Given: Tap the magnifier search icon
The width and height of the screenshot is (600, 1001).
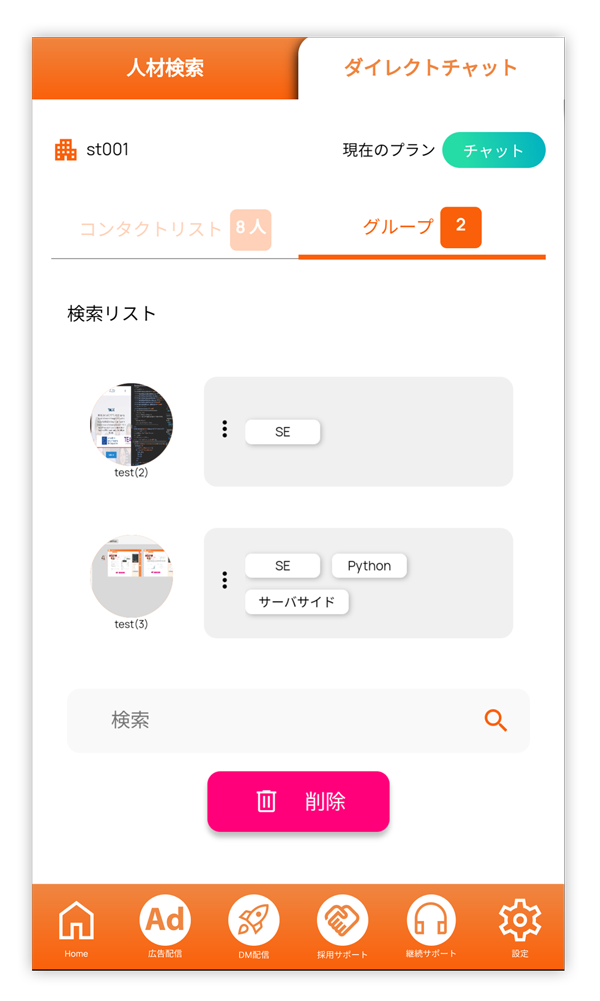Looking at the screenshot, I should coord(495,720).
